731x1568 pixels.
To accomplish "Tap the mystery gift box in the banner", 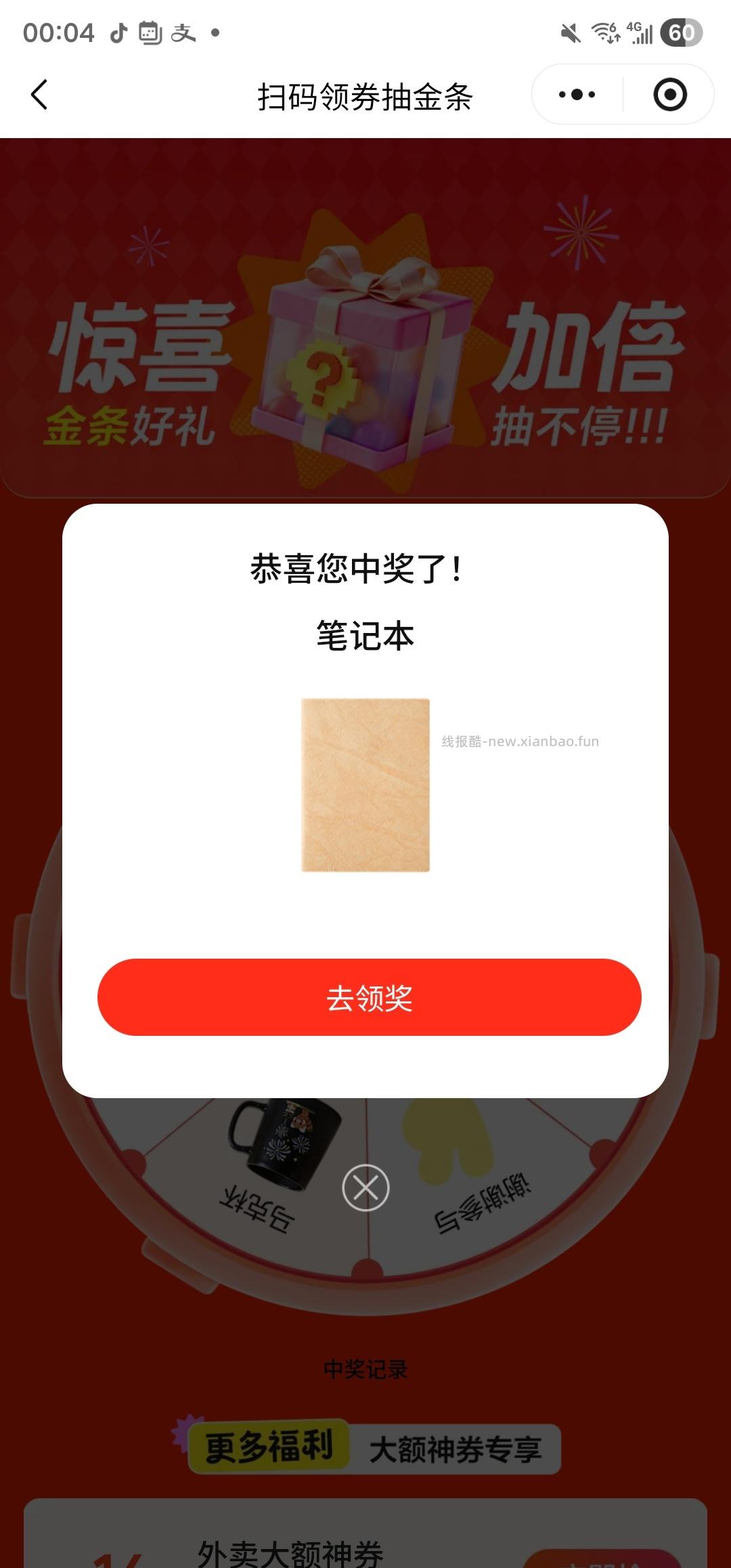I will [x=359, y=366].
